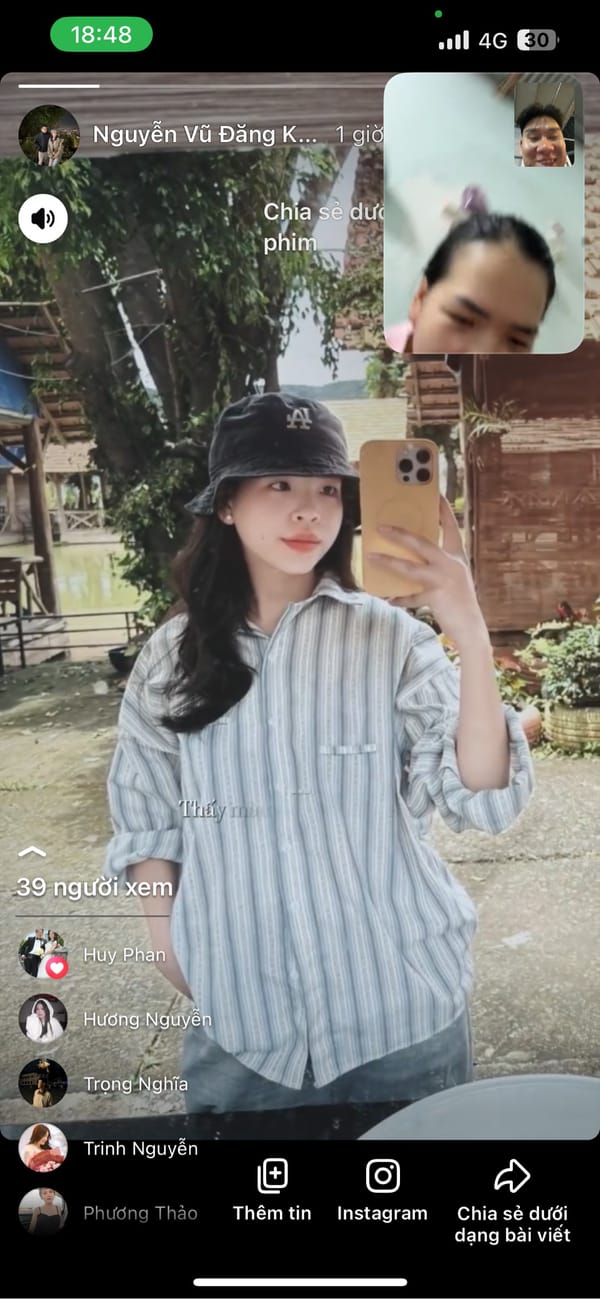Viewport: 600px width, 1299px height.
Task: Return to the call via green time pill
Action: (101, 35)
